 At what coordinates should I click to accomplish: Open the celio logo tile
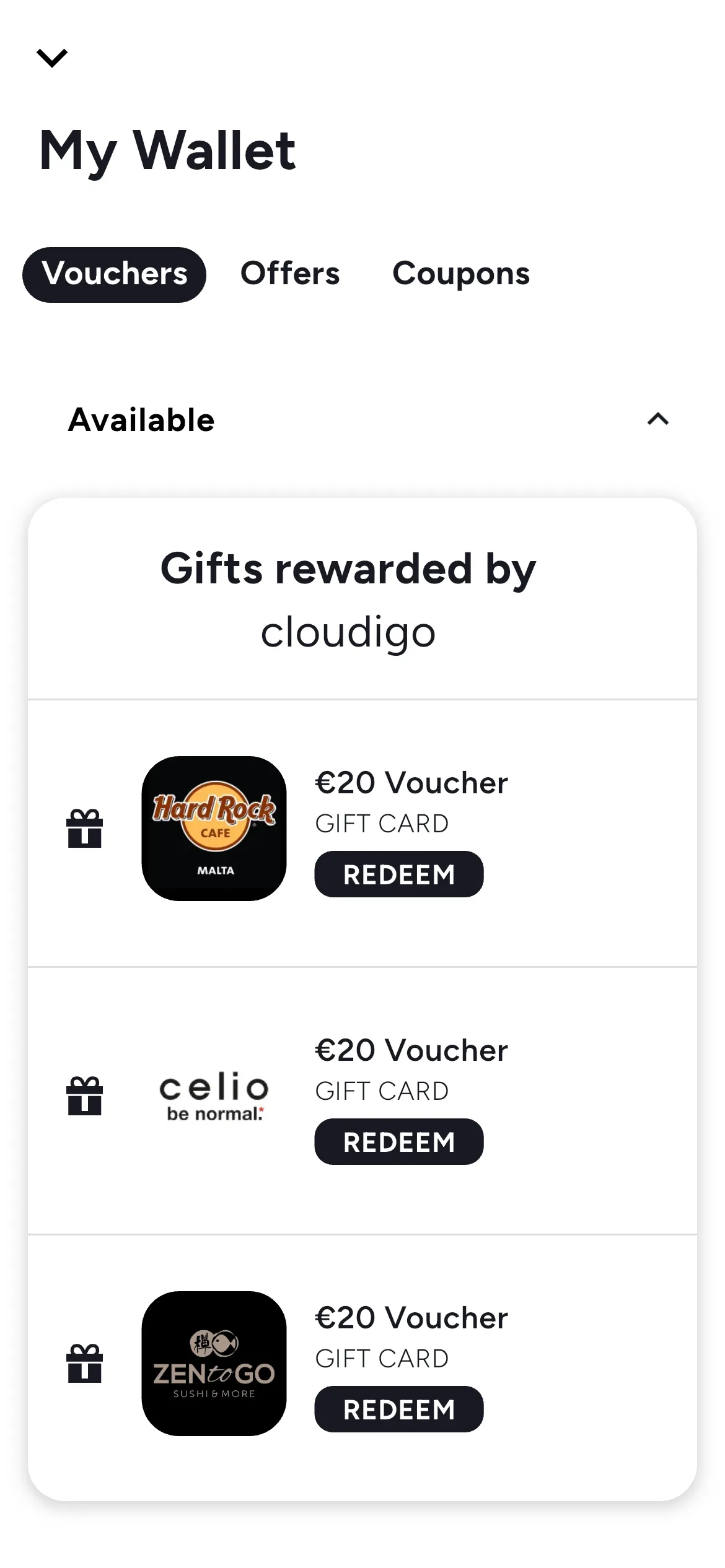tap(214, 1097)
